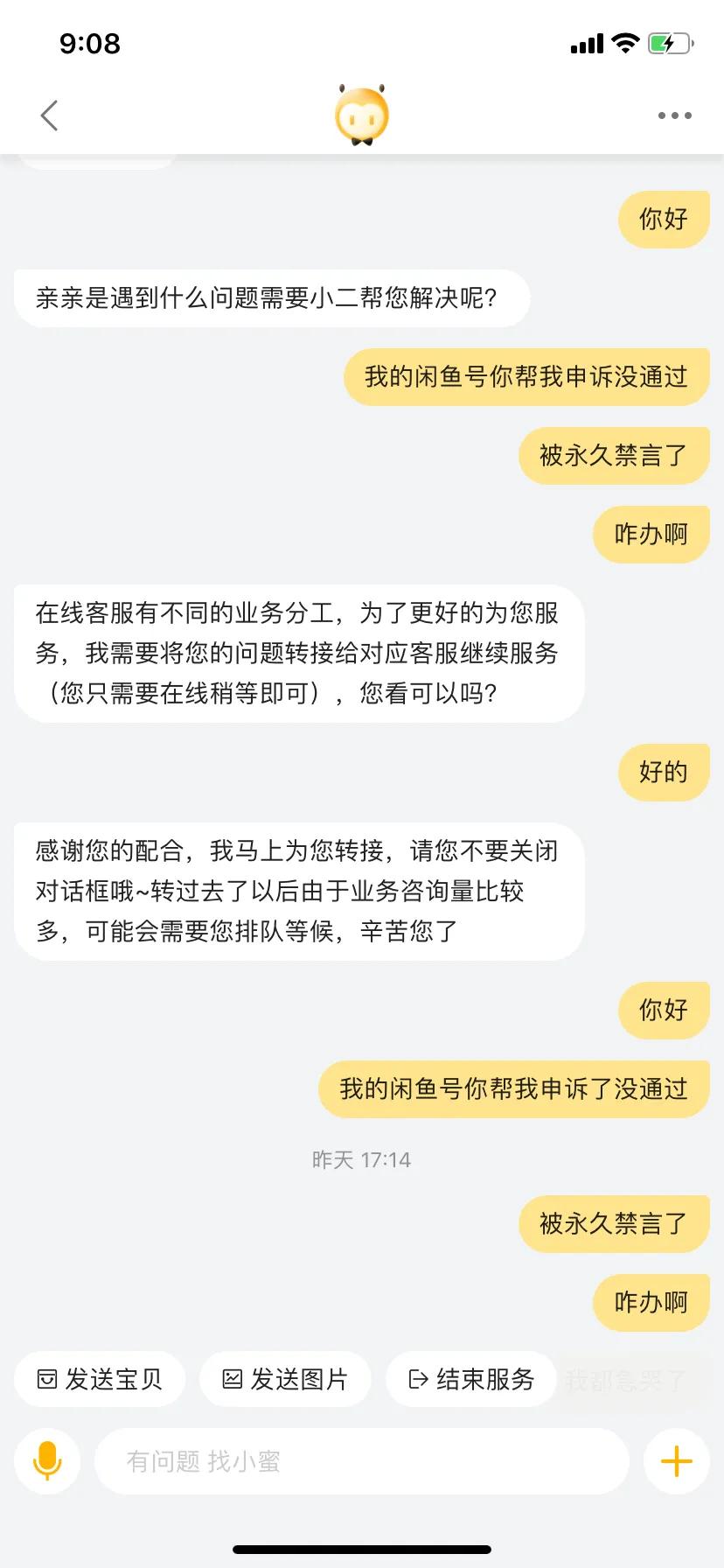Tap the 发送宝贝 quick action
Viewport: 724px width, 1568px height.
(x=100, y=1380)
